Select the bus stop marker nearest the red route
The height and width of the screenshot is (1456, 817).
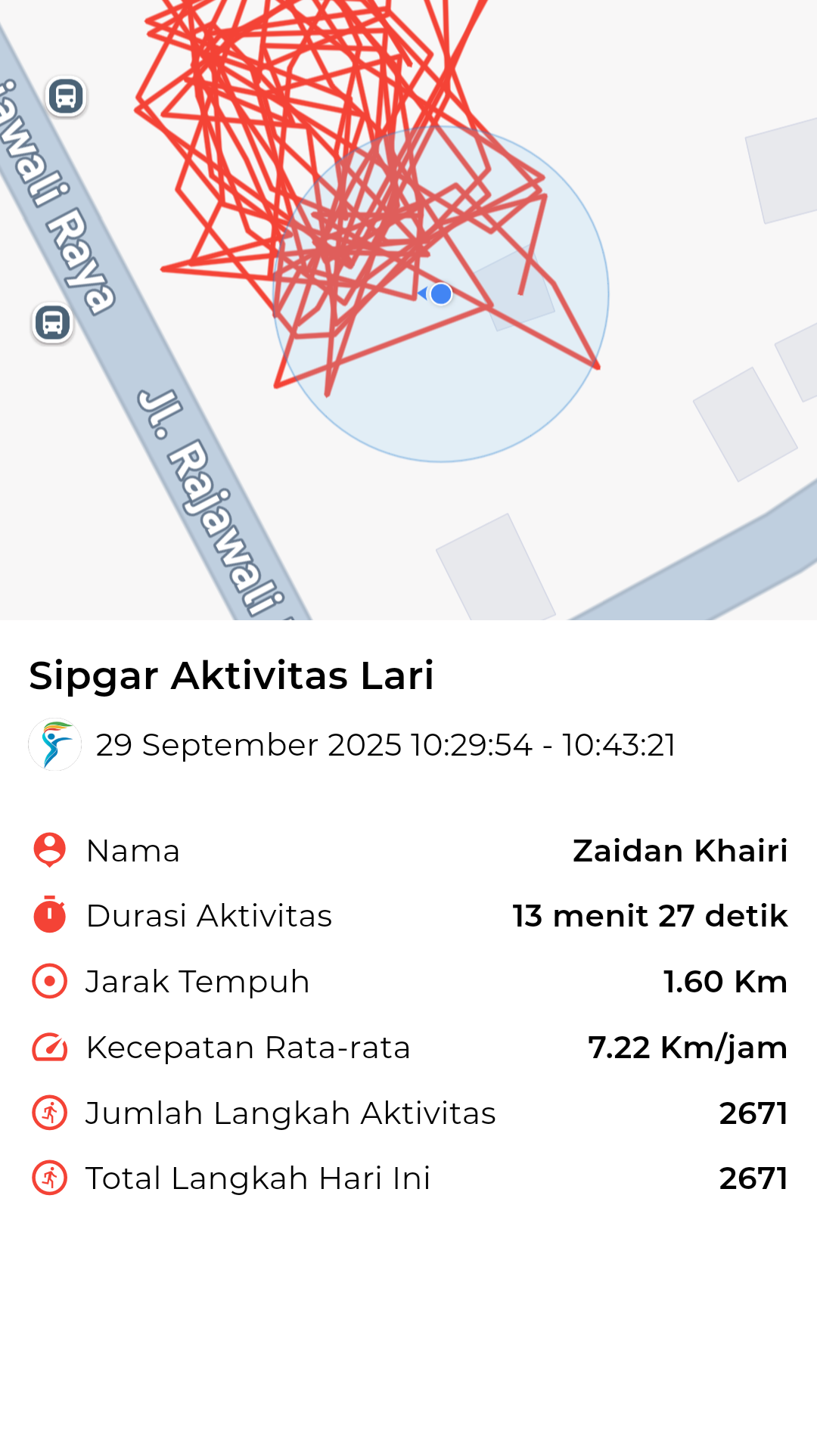(x=66, y=97)
